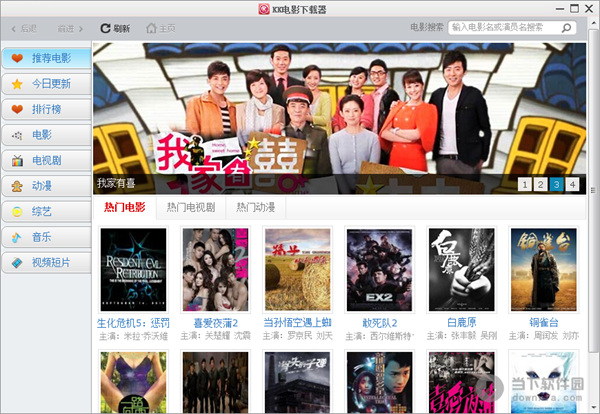Viewport: 600px width, 414px height.
Task: Open the 动漫 category
Action: pos(45,186)
